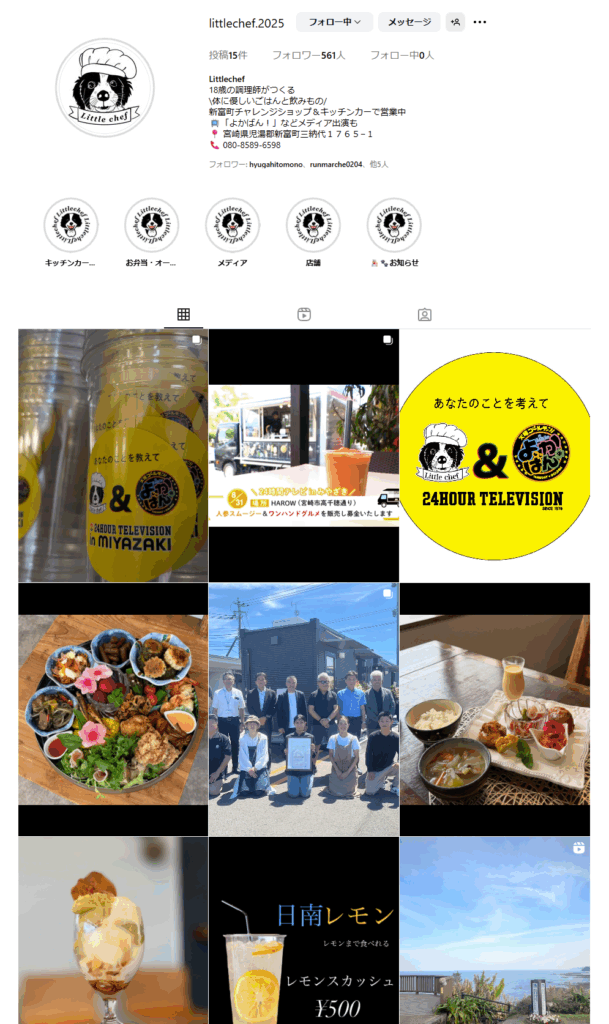Switch to the posts grid tab
609x1024 pixels.
pos(183,314)
